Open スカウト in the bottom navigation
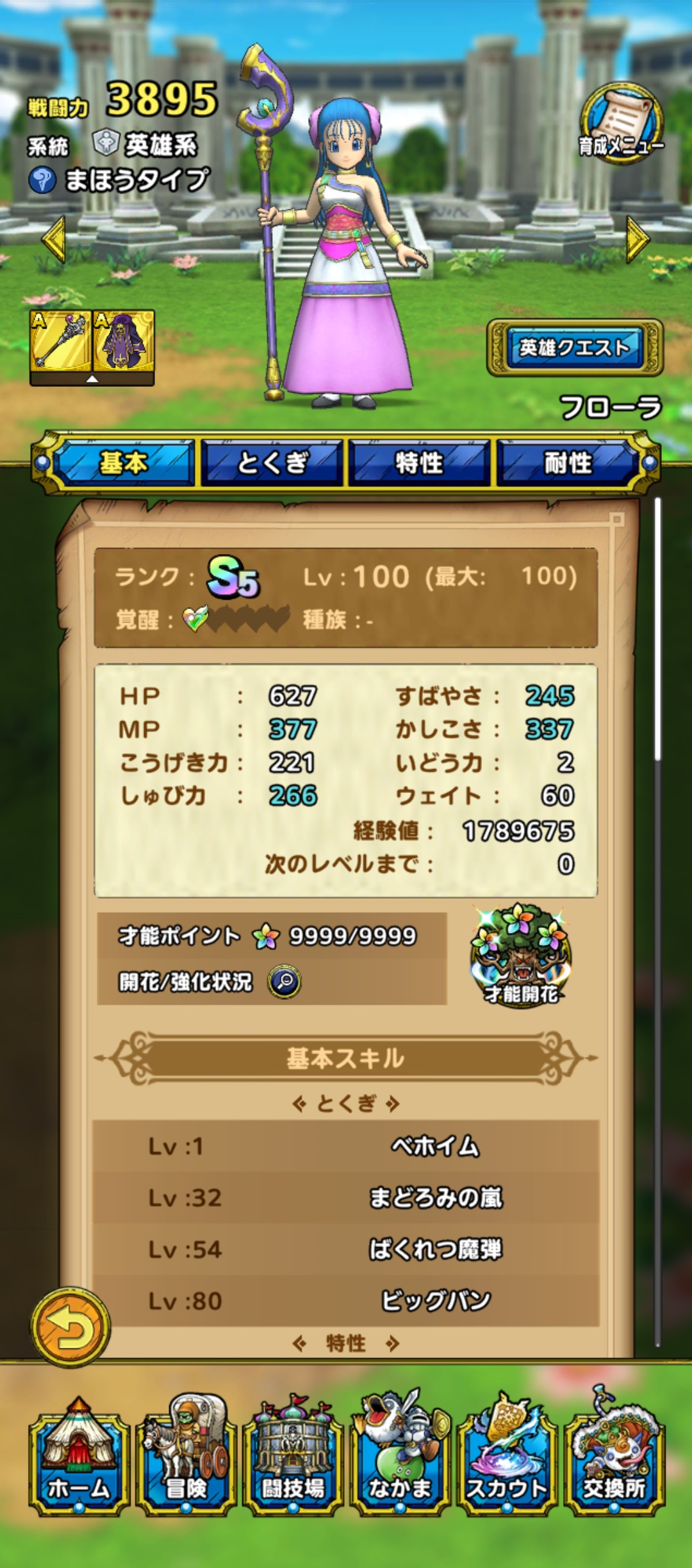Screen dimensions: 692x1568 pyautogui.click(x=507, y=1457)
